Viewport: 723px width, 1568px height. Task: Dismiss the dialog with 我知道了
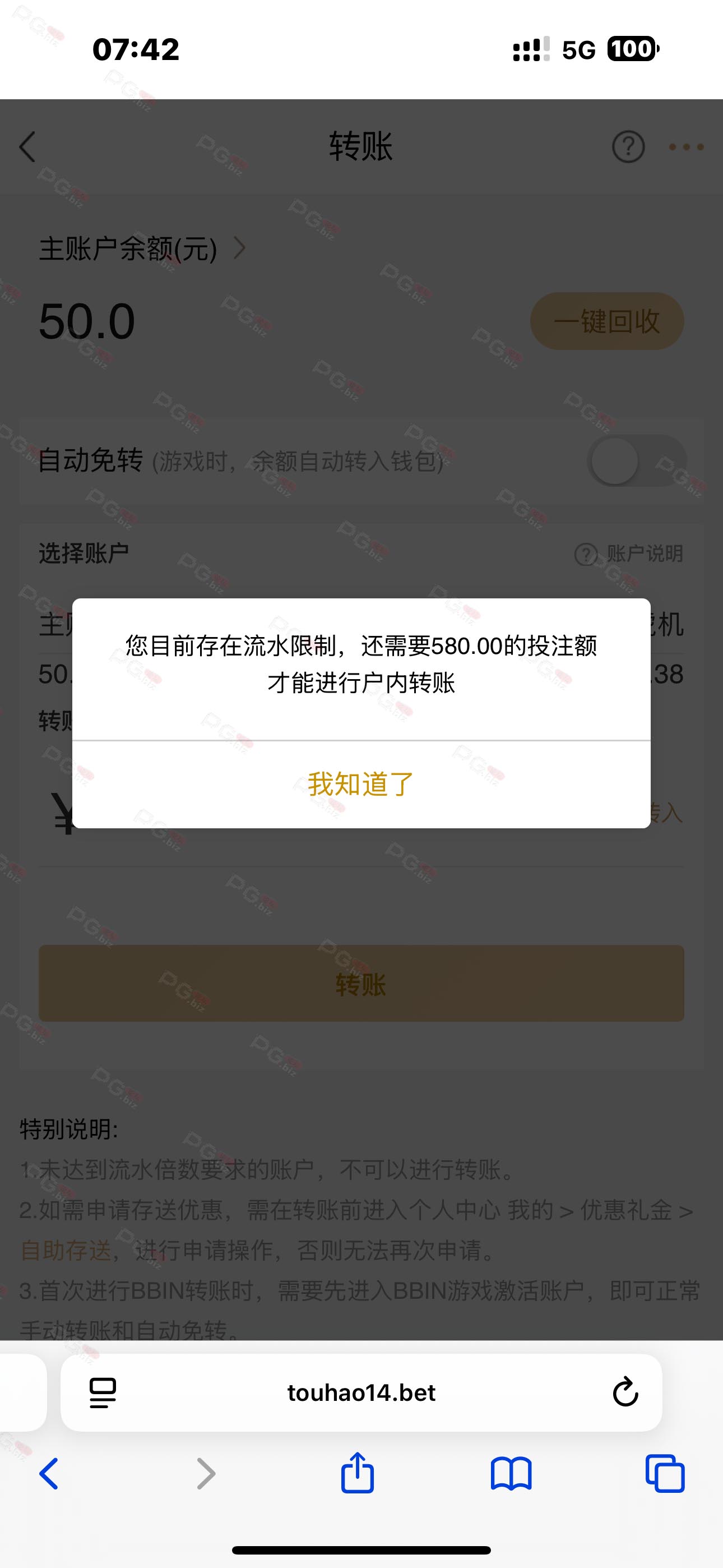click(x=361, y=784)
